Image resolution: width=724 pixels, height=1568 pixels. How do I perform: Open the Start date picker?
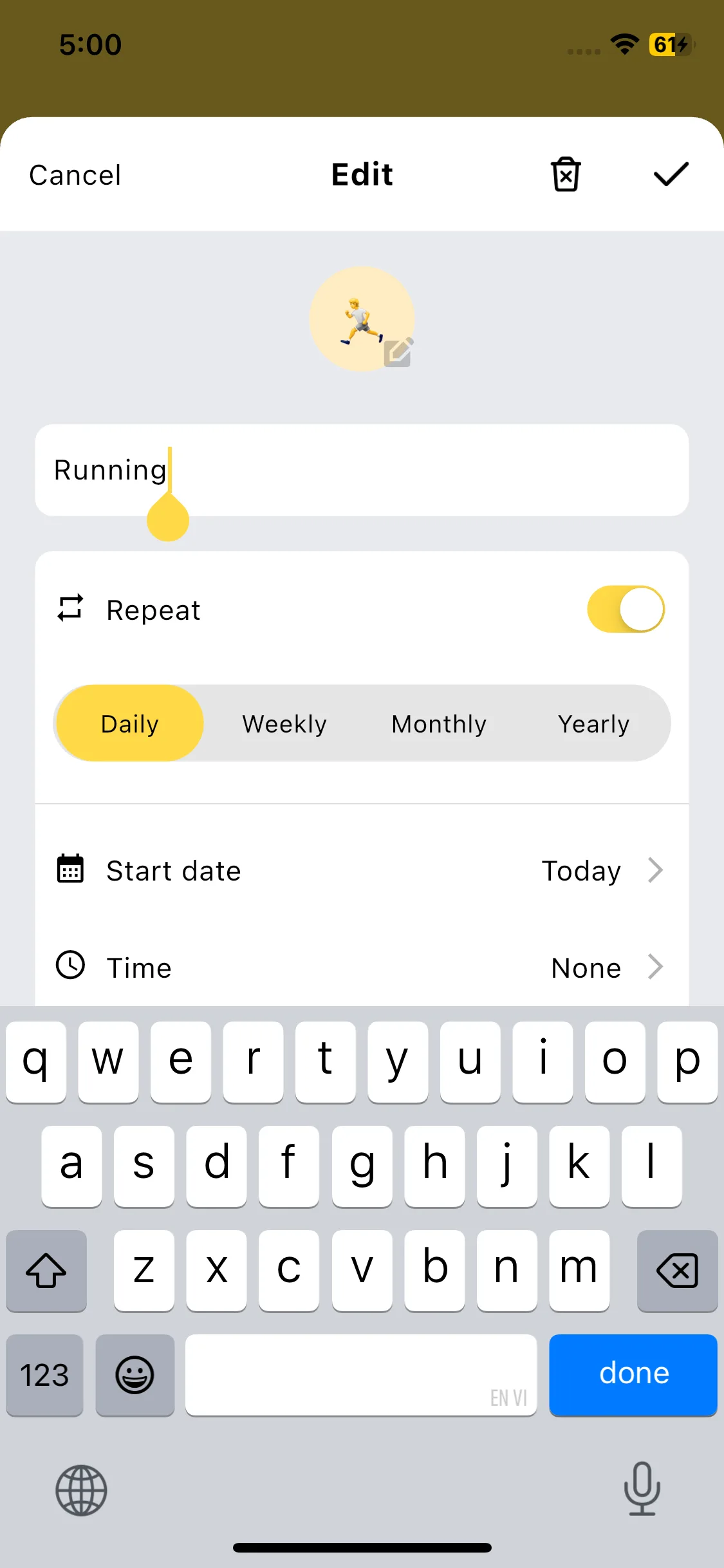362,870
